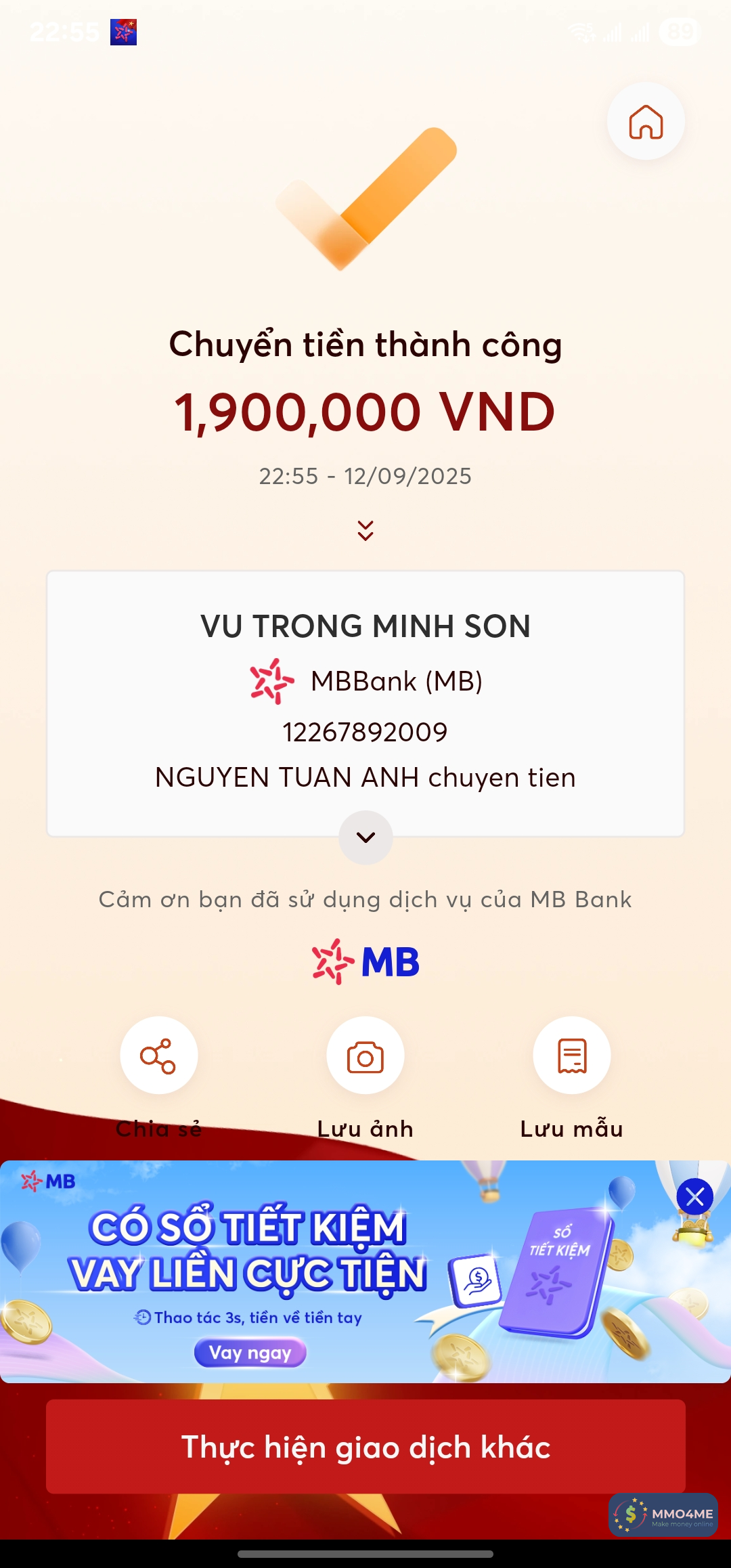Image resolution: width=731 pixels, height=1568 pixels.
Task: Share the transfer receipt via Chia sẻ
Action: point(159,1055)
